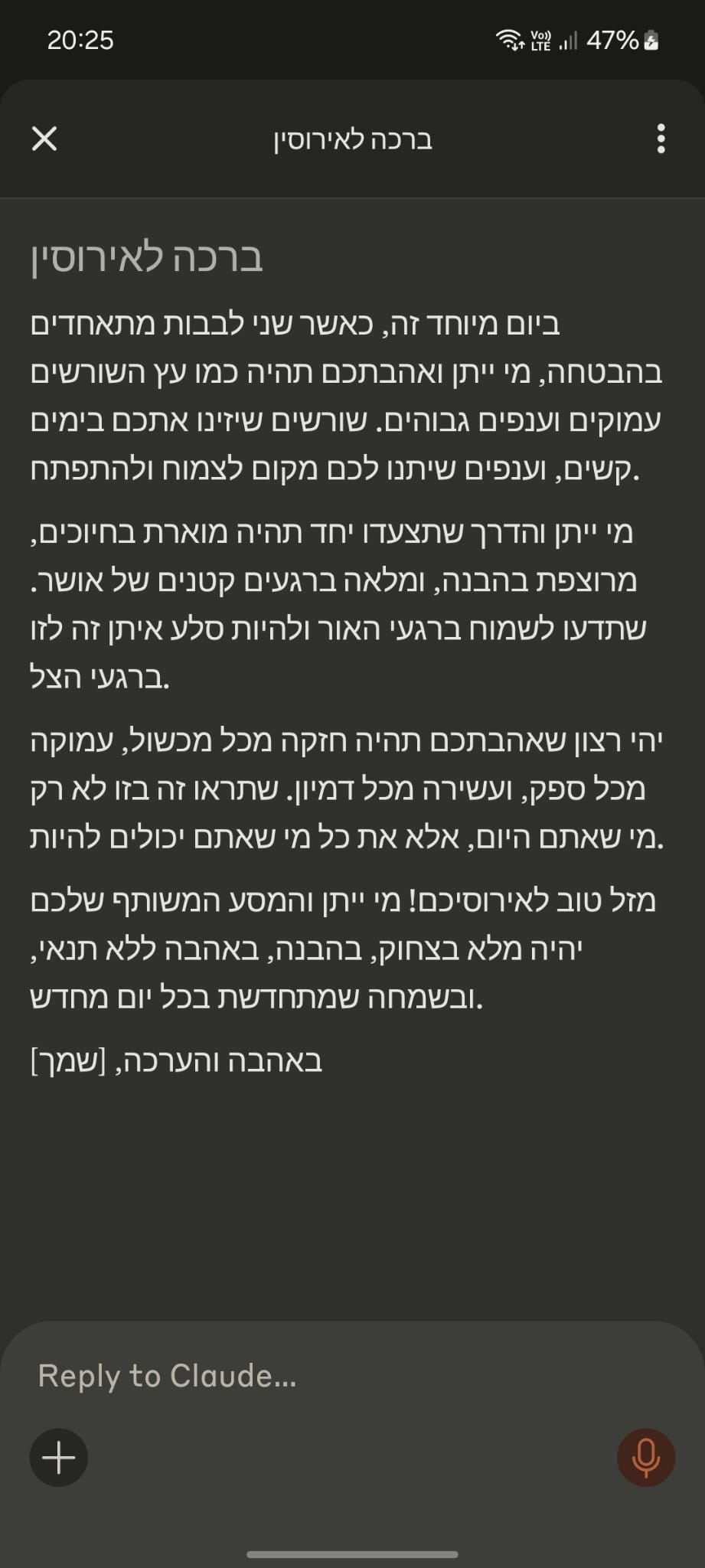Add an attachment with the plus button

point(59,1457)
